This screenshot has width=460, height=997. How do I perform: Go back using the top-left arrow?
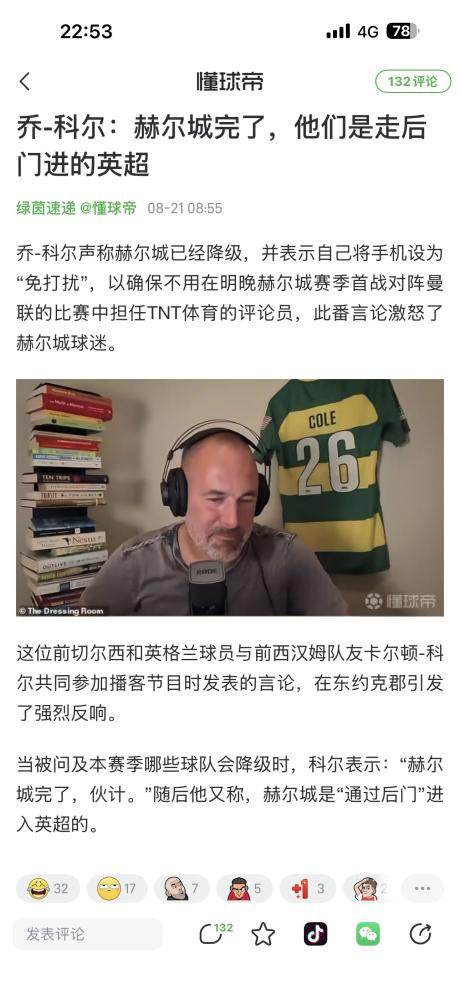point(25,81)
